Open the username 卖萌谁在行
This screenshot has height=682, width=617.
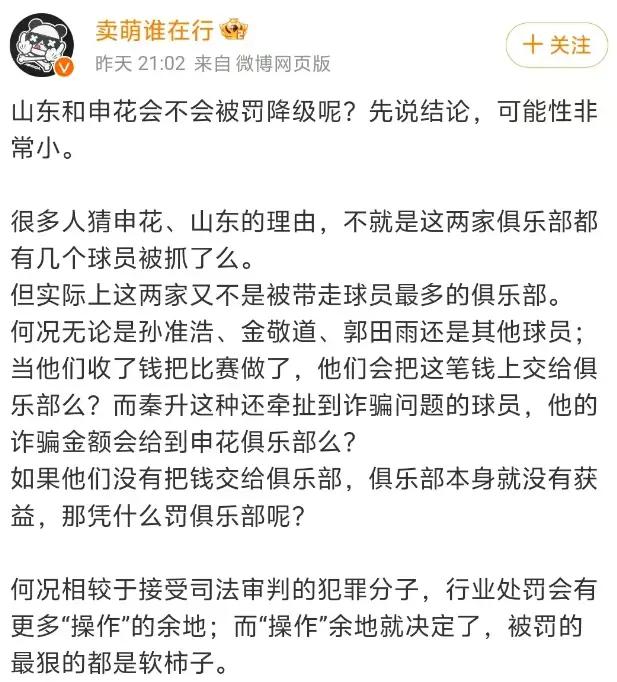click(147, 28)
